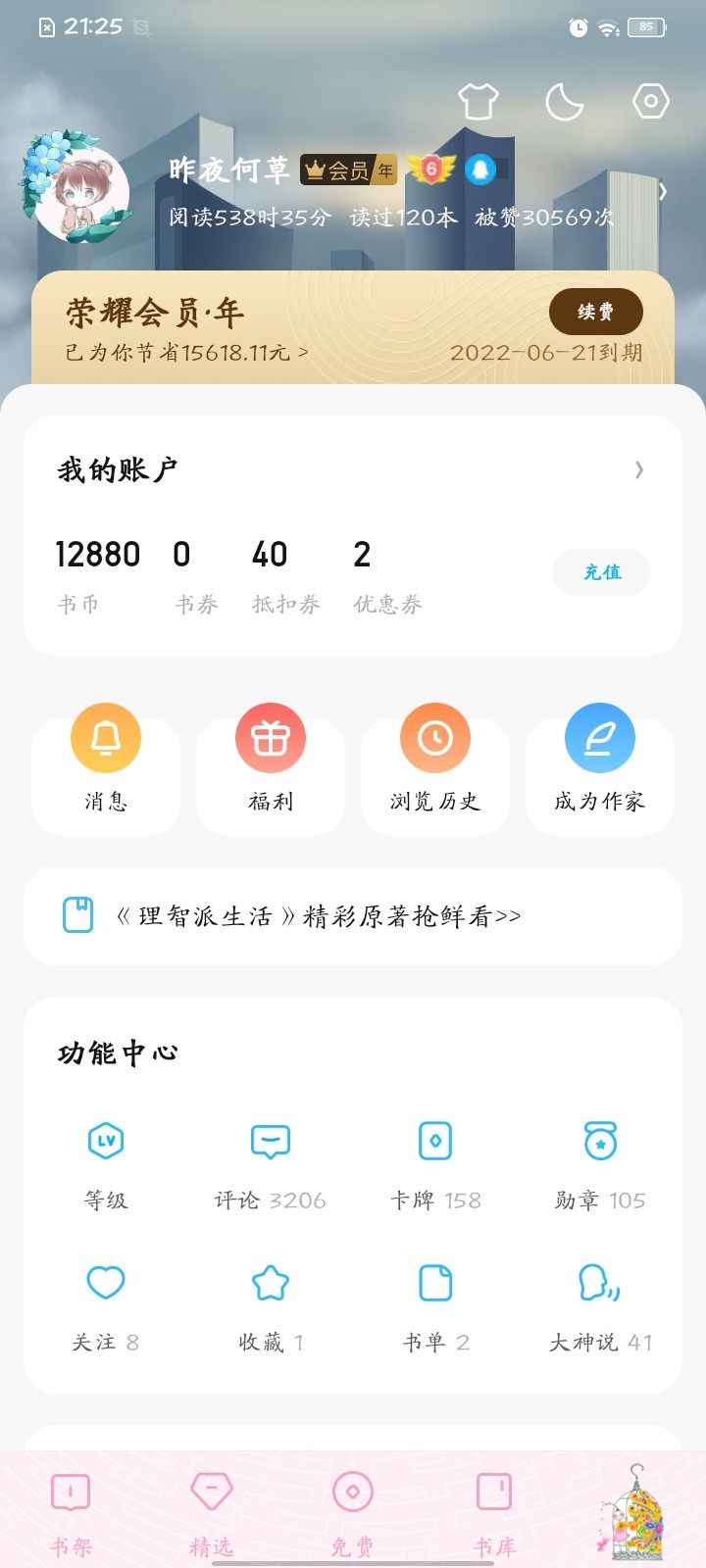Image resolution: width=706 pixels, height=1568 pixels.
Task: Tap the 续费 renew membership button
Action: [595, 312]
